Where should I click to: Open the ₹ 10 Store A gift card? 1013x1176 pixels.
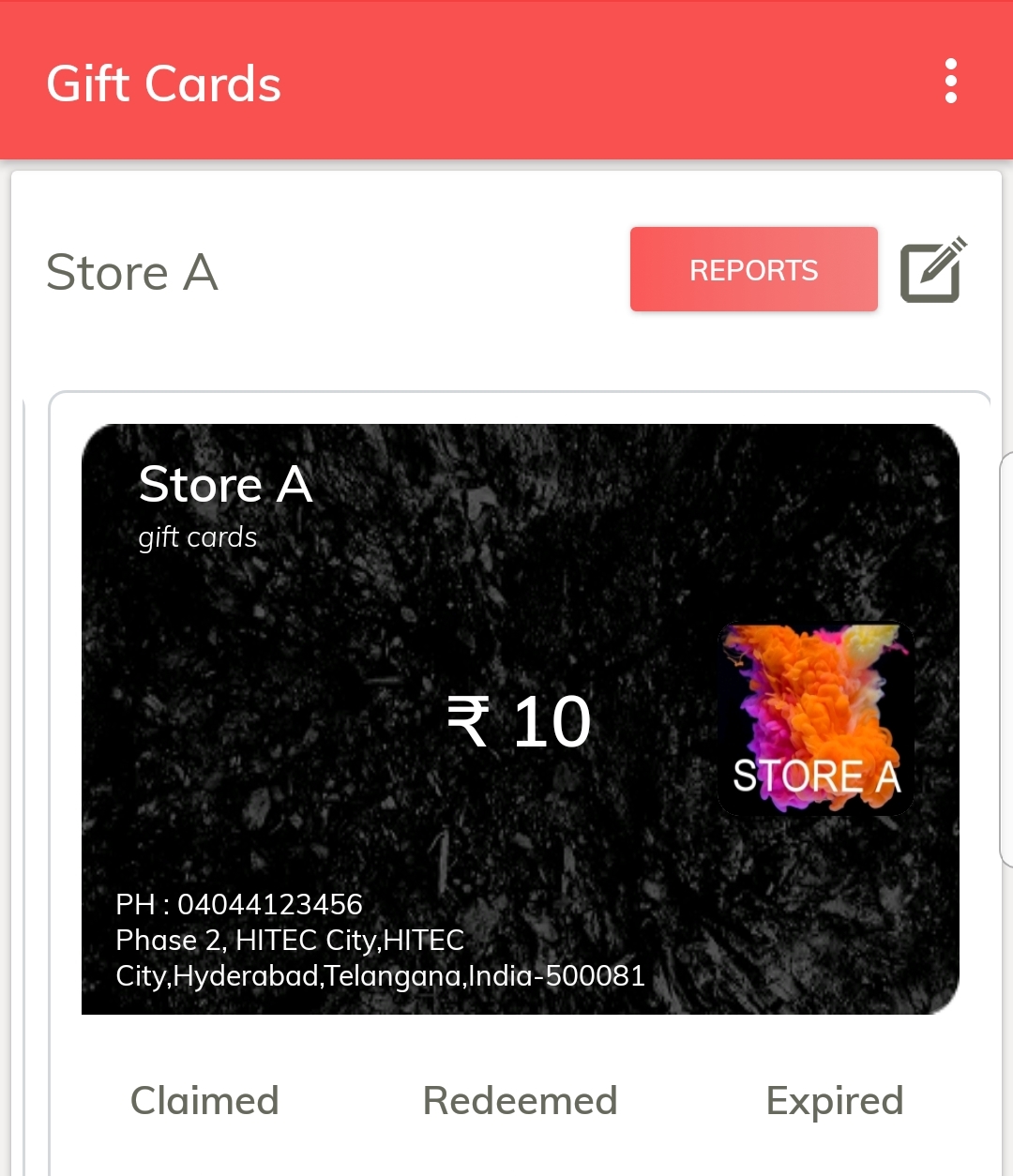[520, 719]
